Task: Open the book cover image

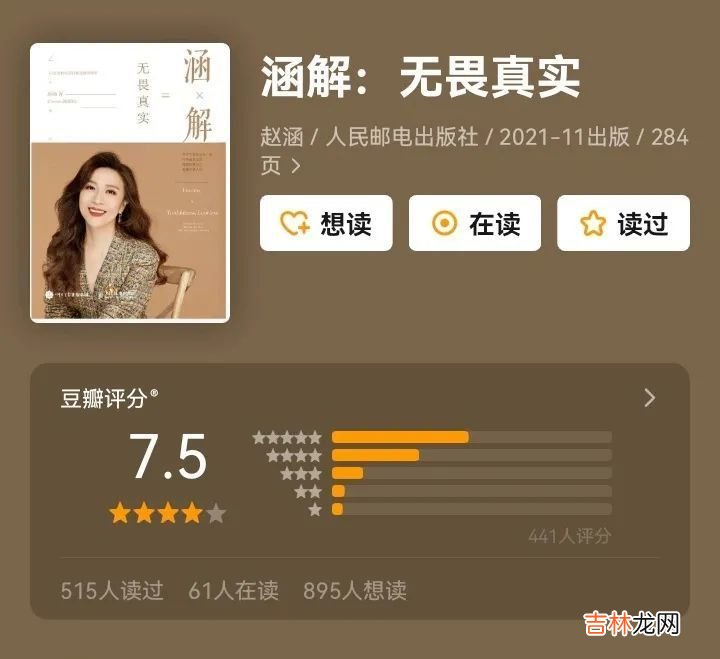Action: [130, 182]
